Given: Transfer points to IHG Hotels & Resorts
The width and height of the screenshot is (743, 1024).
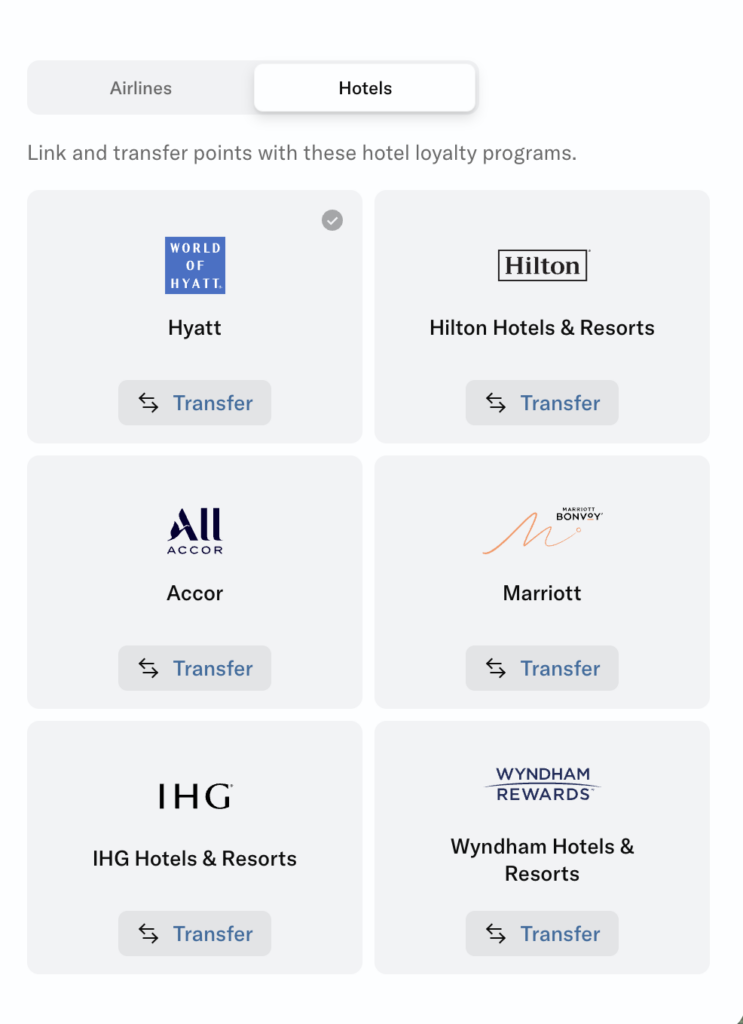Looking at the screenshot, I should 195,934.
